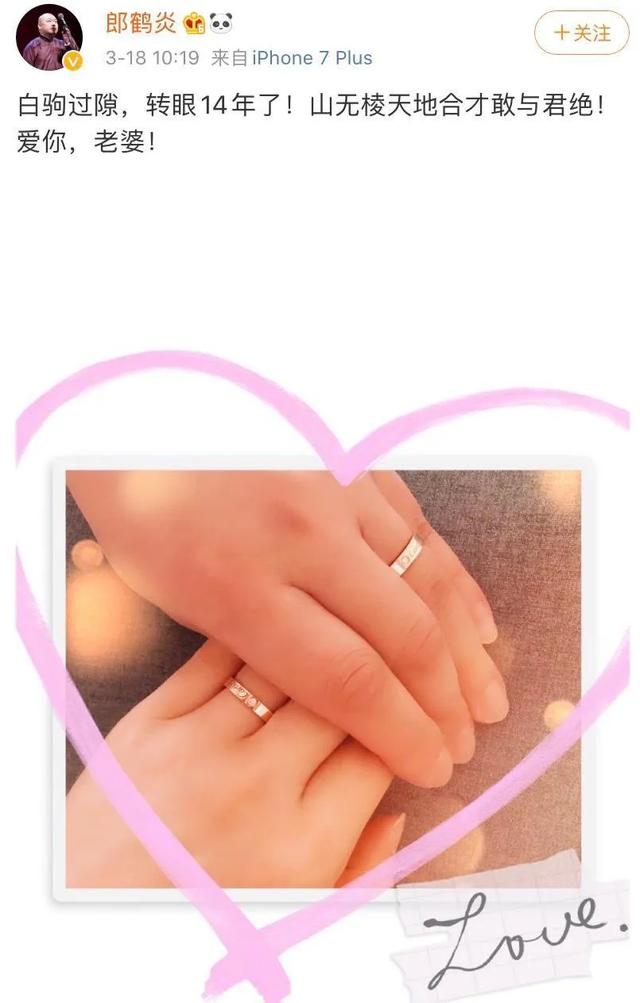The width and height of the screenshot is (640, 1003).
Task: Open the iPhone 7 Plus source link
Action: click(311, 58)
